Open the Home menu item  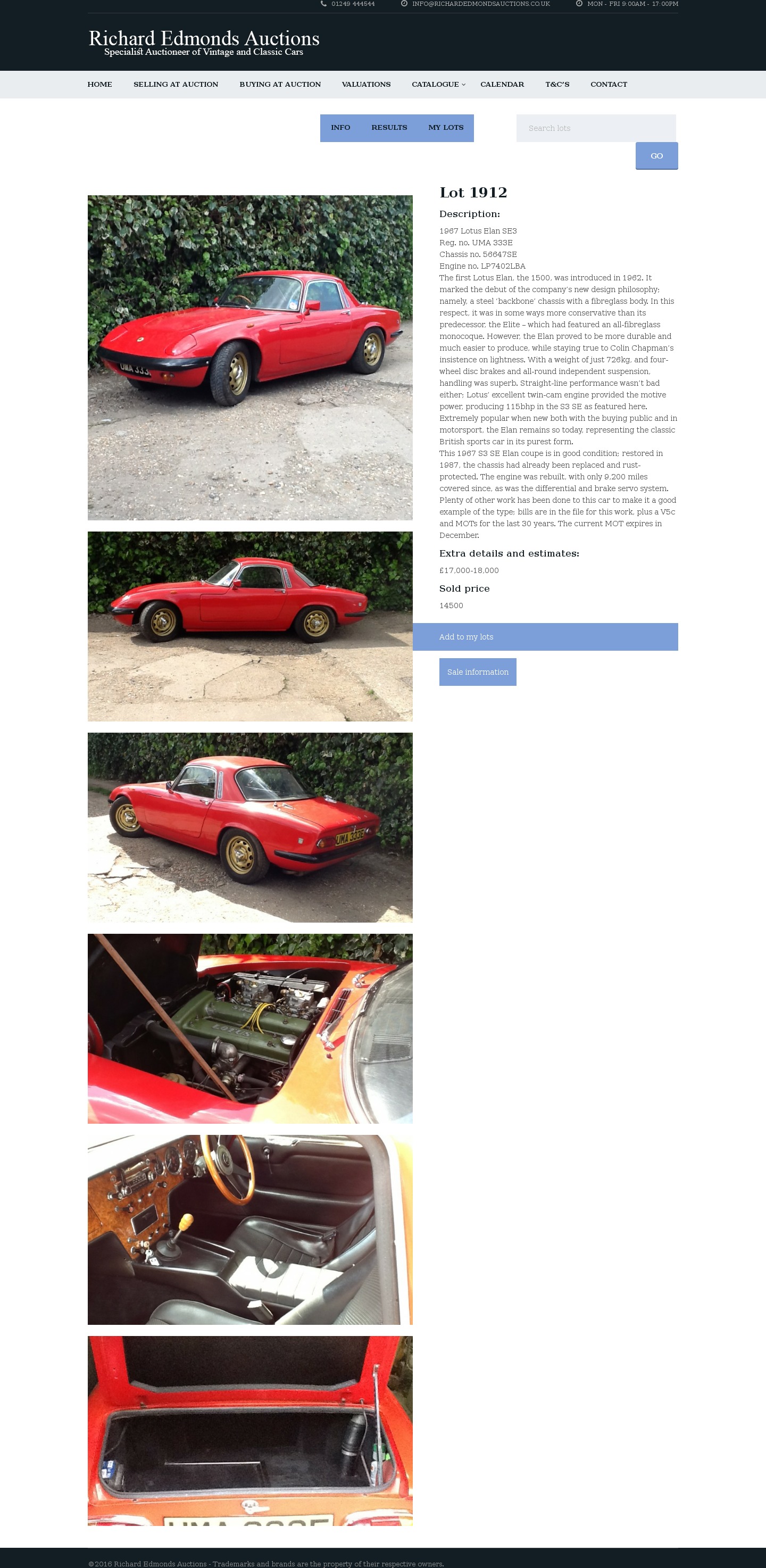100,85
